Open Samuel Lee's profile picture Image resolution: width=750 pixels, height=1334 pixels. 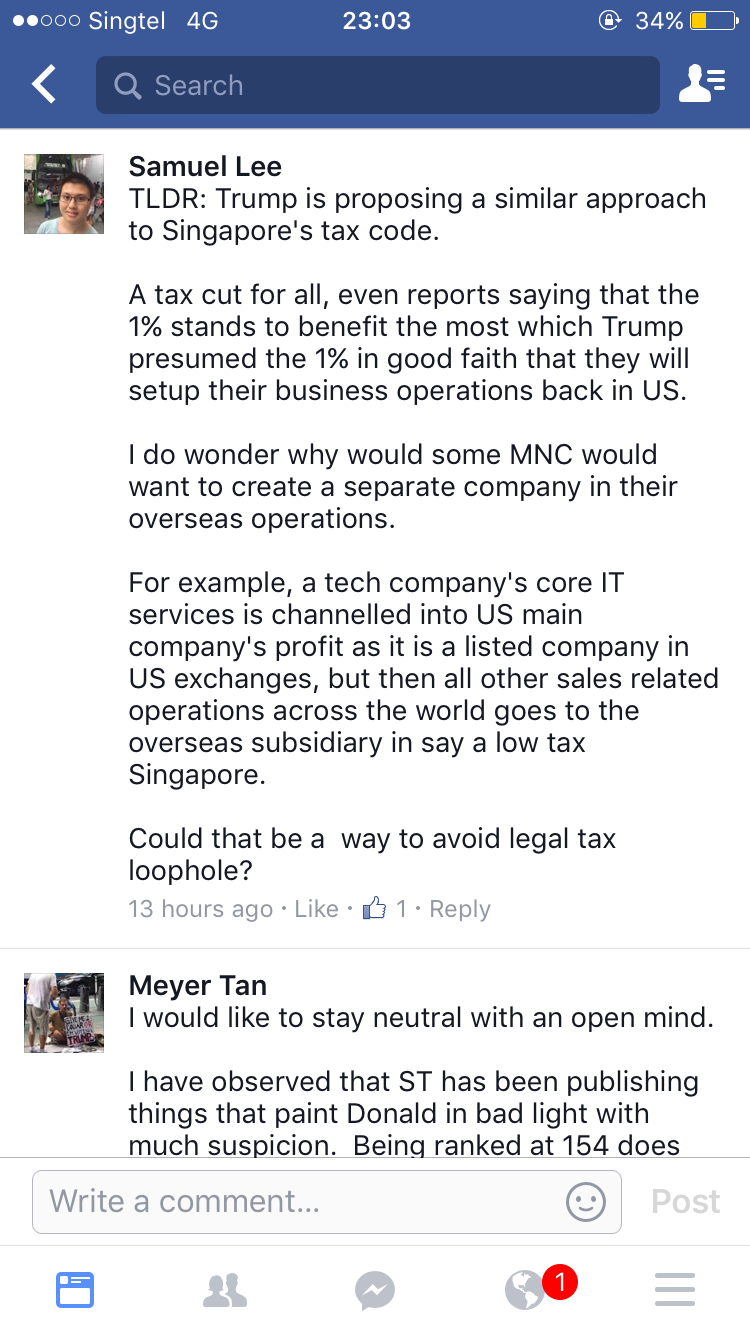click(64, 194)
